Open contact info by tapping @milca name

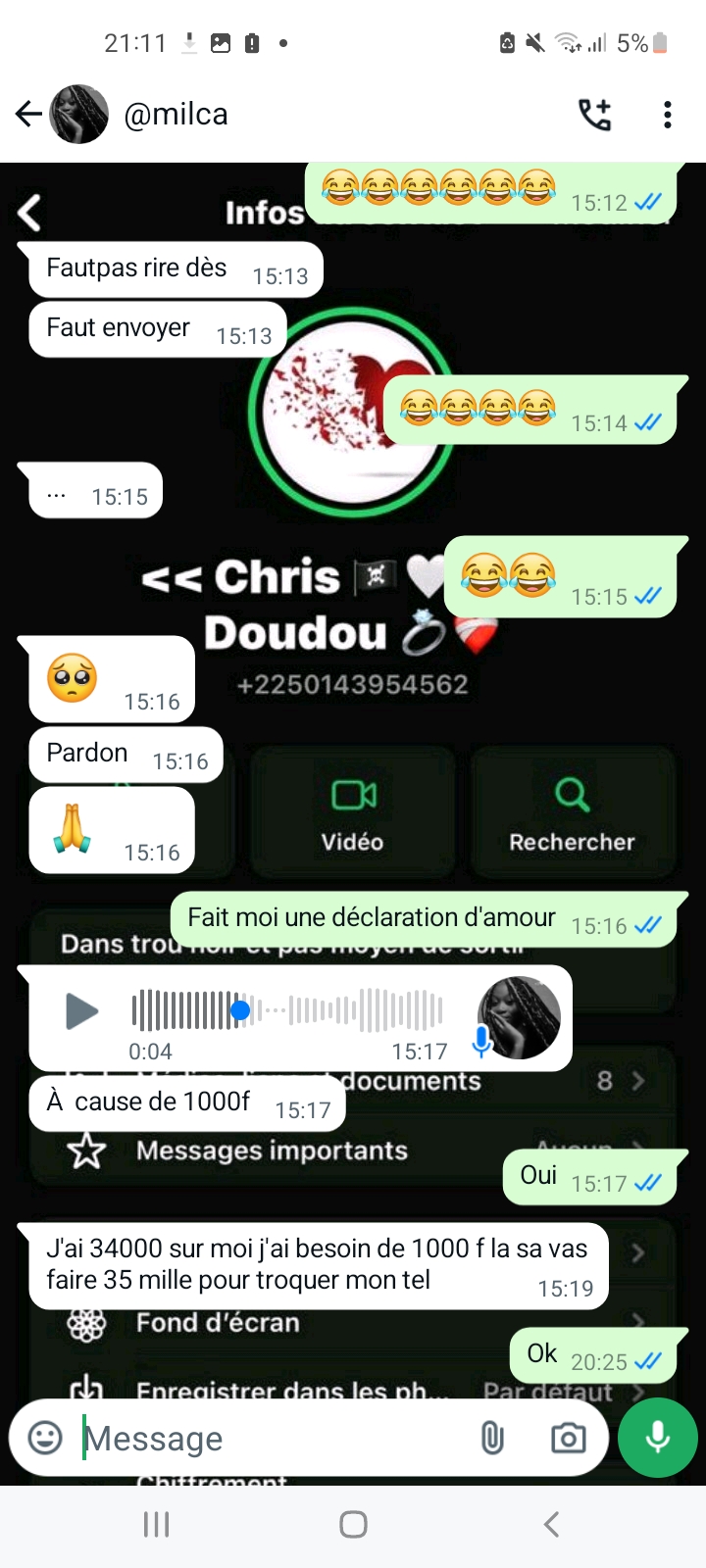point(176,115)
